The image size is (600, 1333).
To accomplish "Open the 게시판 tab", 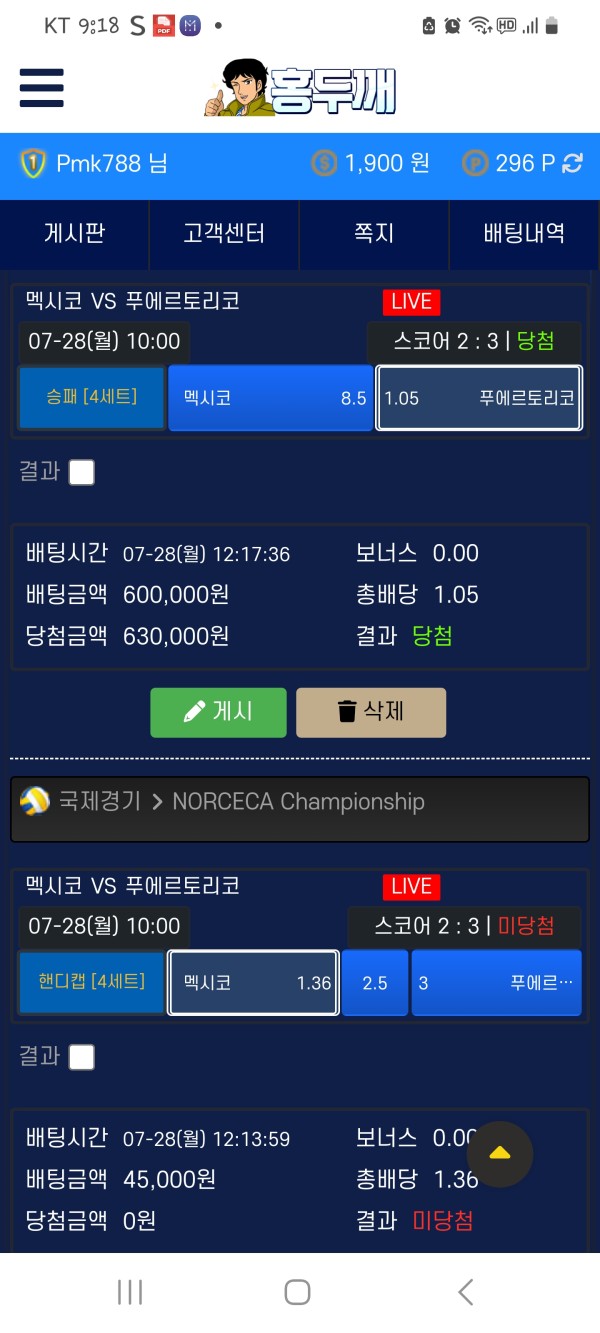I will pyautogui.click(x=75, y=234).
